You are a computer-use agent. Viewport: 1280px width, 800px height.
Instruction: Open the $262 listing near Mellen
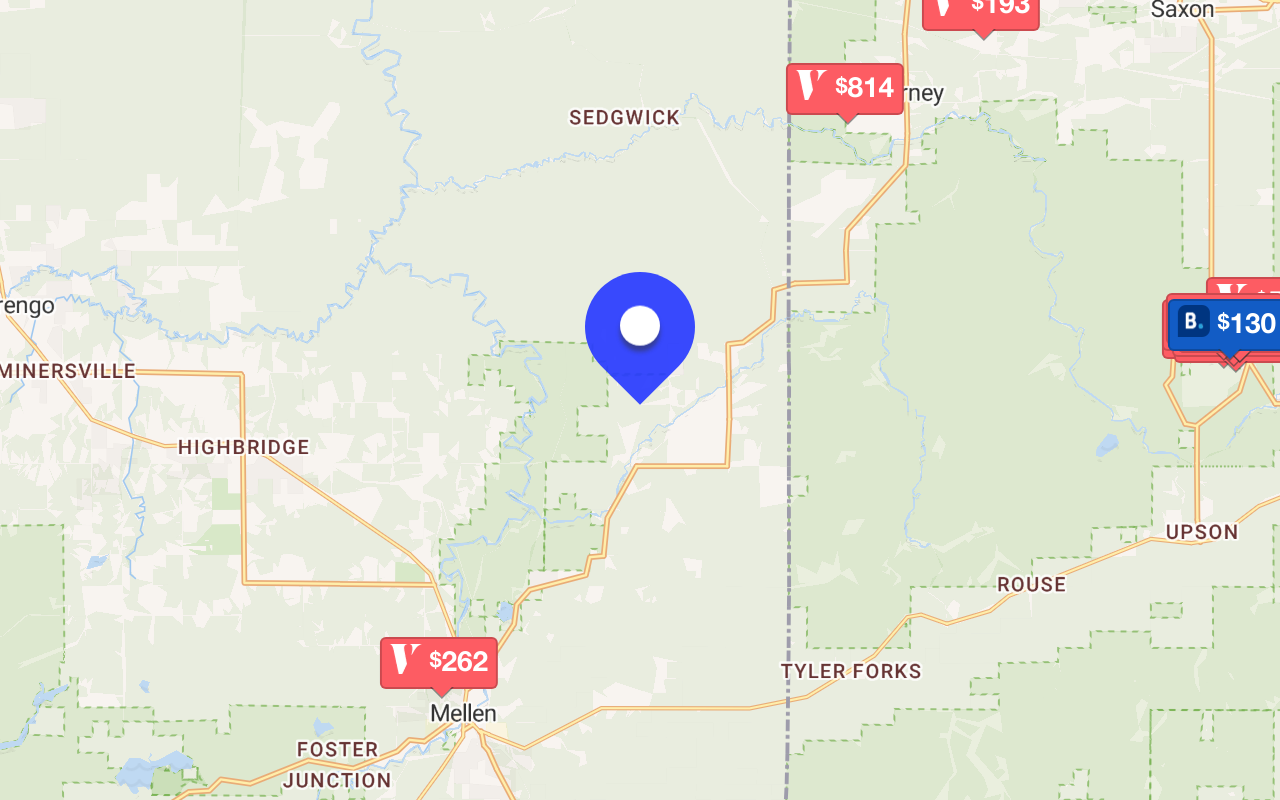439,662
